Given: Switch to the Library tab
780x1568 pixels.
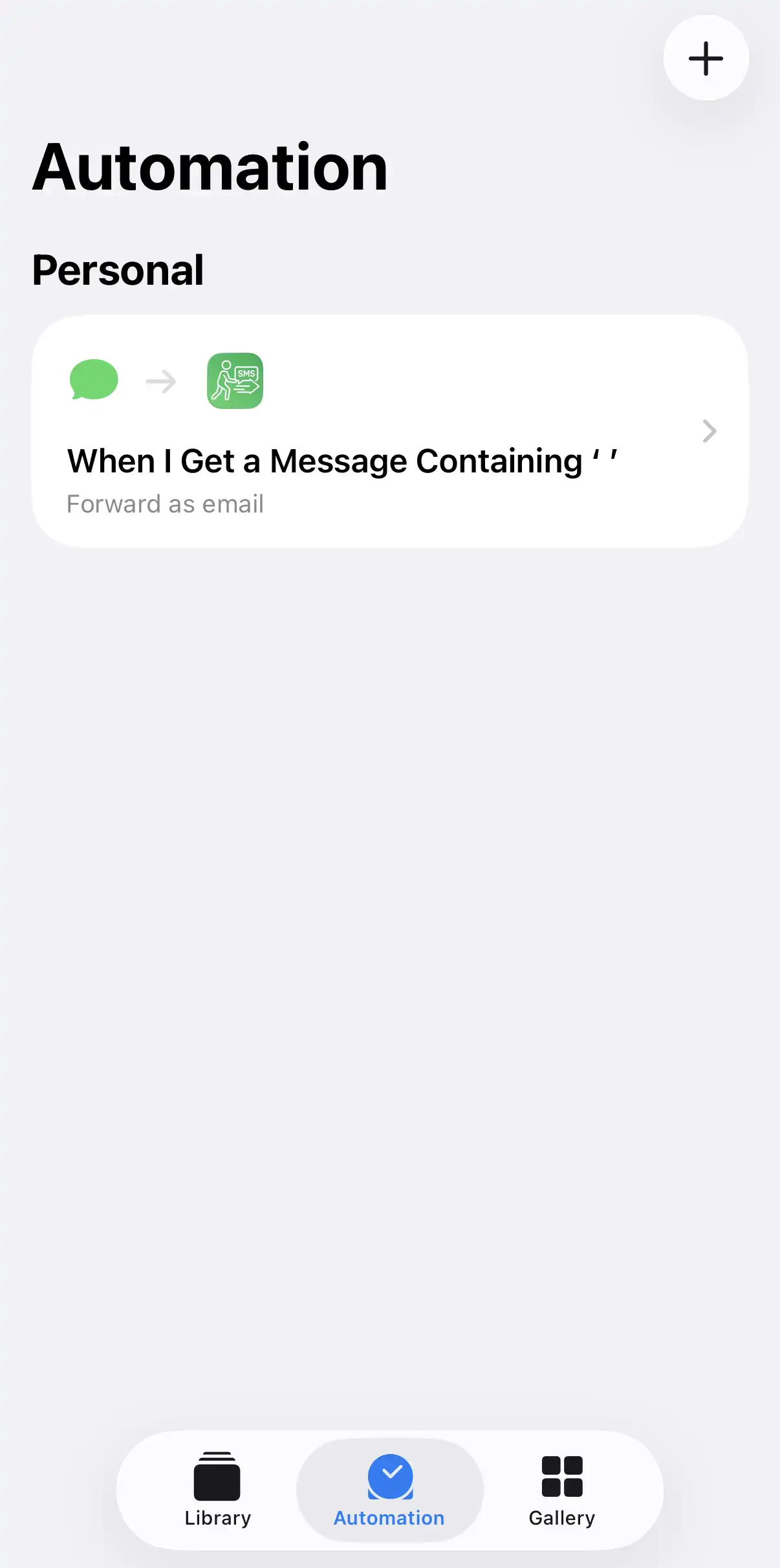Looking at the screenshot, I should [x=217, y=1489].
